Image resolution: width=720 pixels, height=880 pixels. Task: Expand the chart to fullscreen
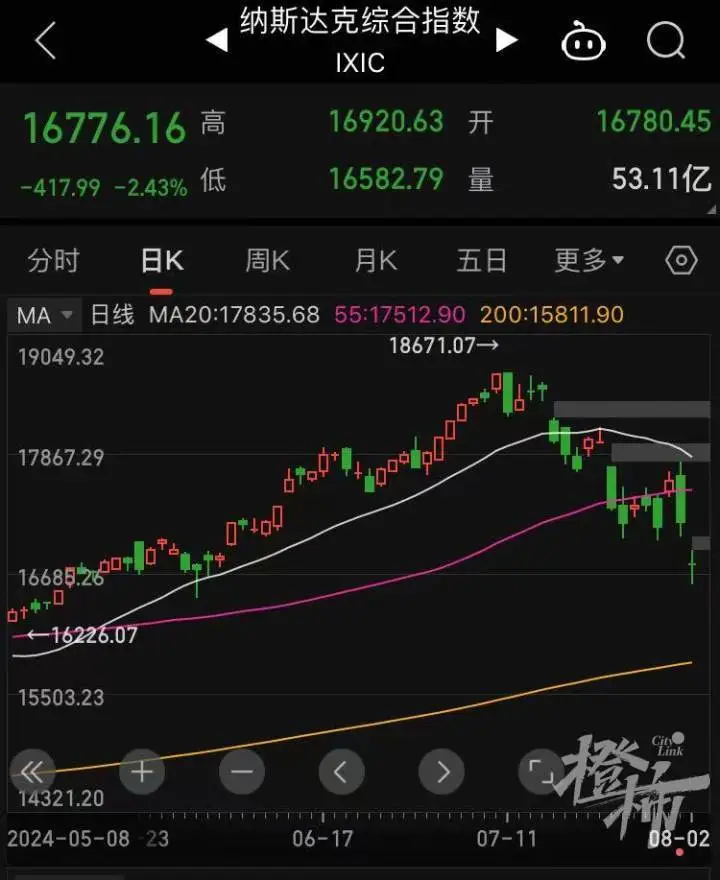(x=540, y=771)
